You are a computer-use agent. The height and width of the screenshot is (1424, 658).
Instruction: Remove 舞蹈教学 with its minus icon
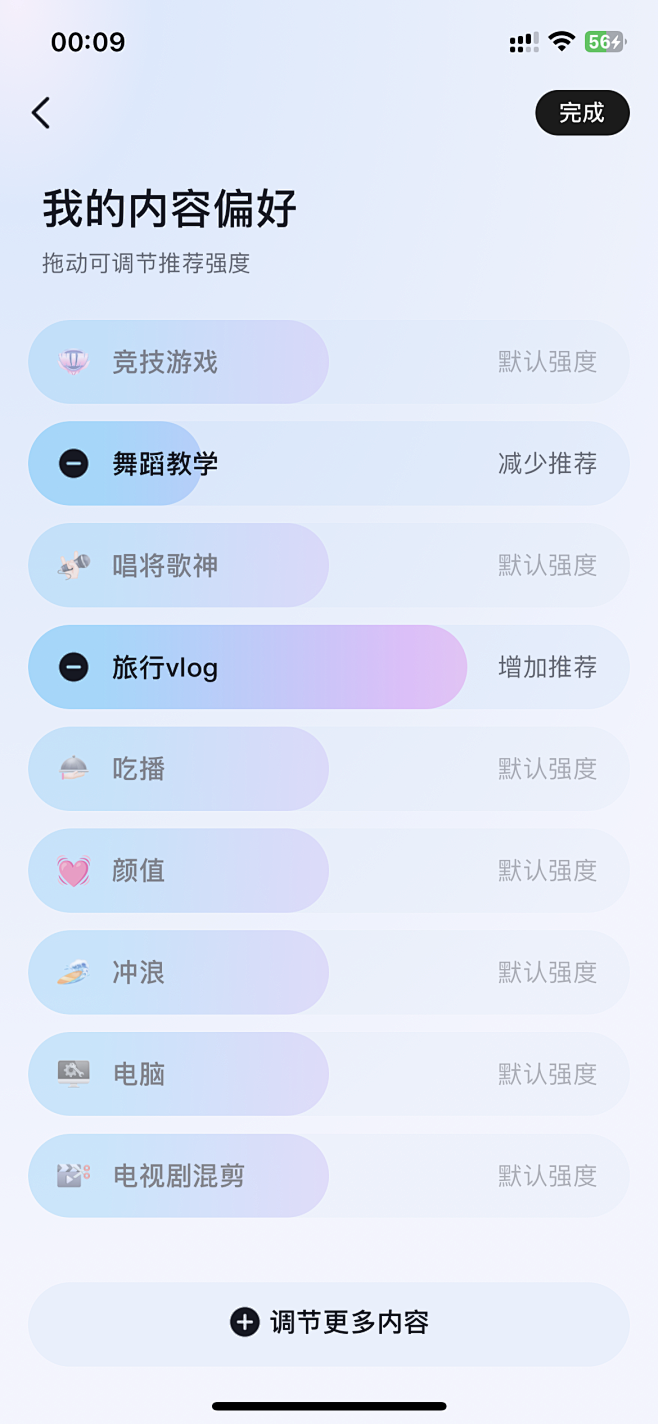[73, 464]
